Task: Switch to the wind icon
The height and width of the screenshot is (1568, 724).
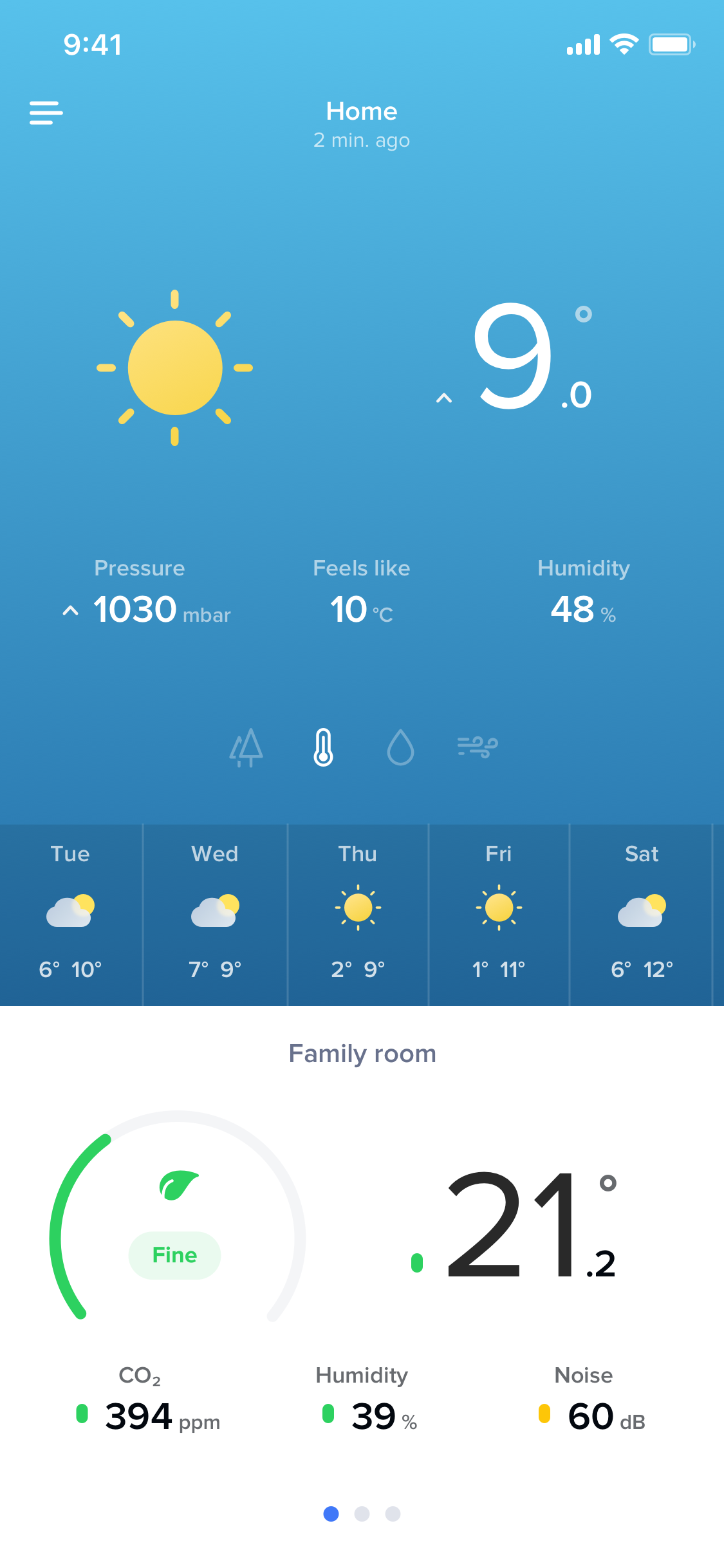Action: [x=478, y=747]
